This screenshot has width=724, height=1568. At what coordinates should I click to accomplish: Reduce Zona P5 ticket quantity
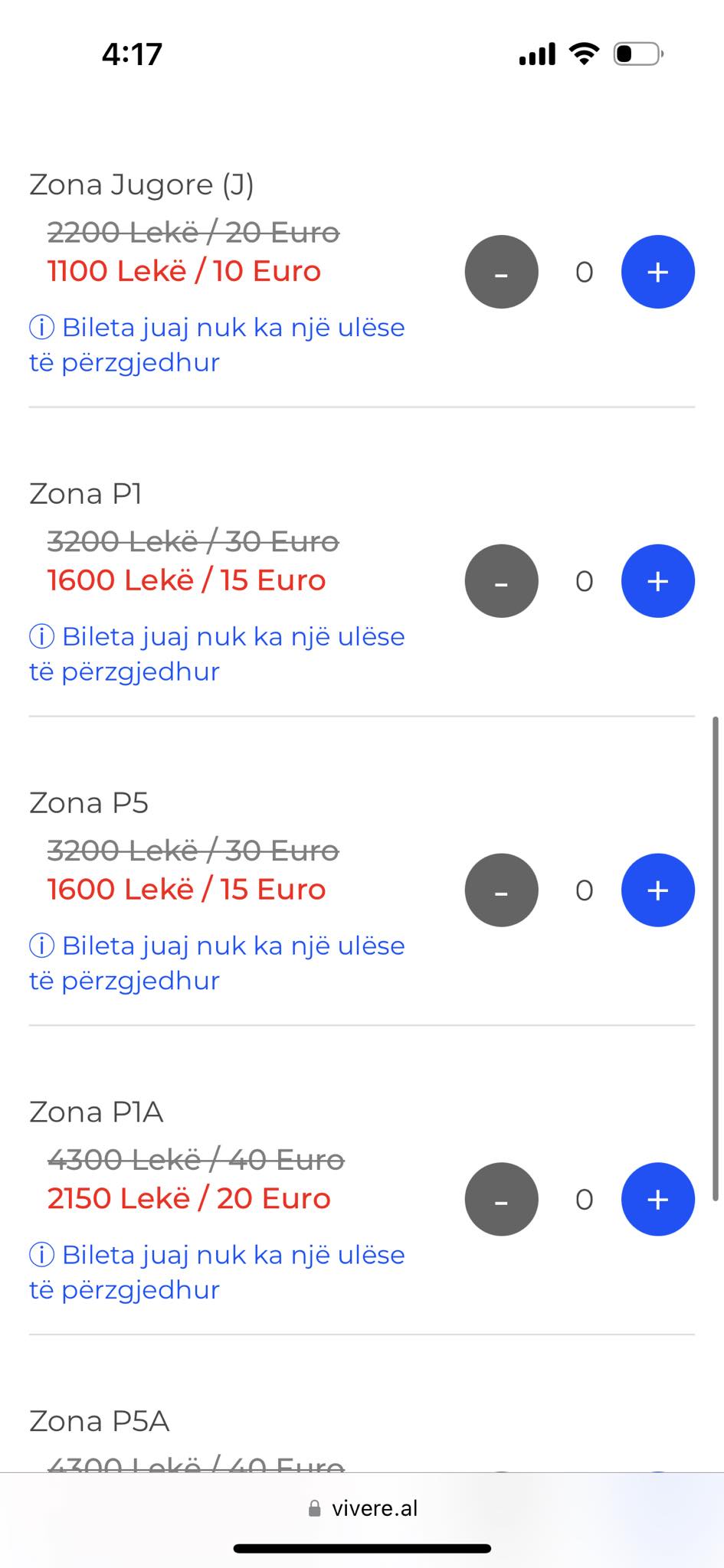point(501,890)
